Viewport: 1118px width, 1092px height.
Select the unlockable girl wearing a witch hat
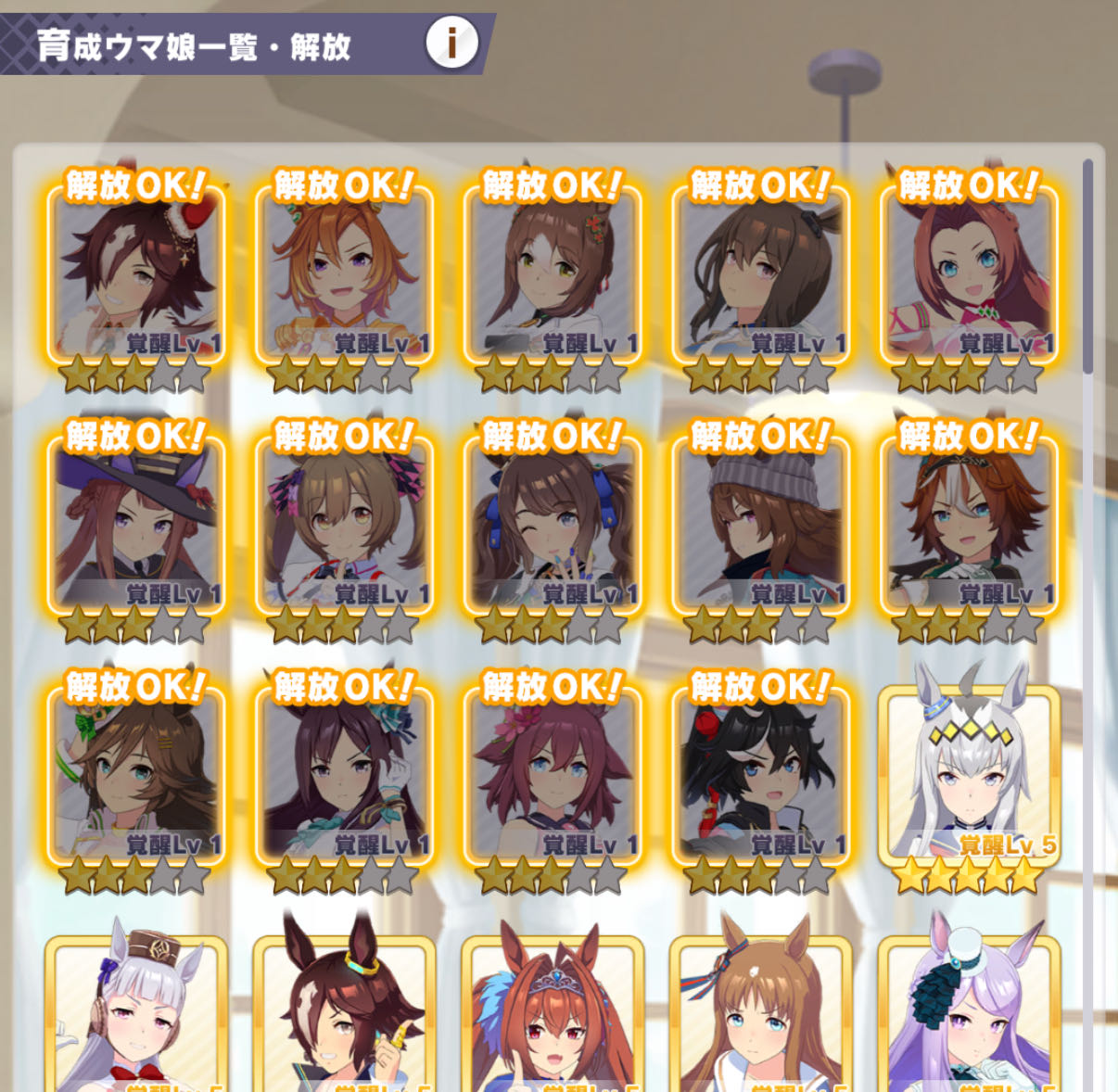click(x=136, y=522)
